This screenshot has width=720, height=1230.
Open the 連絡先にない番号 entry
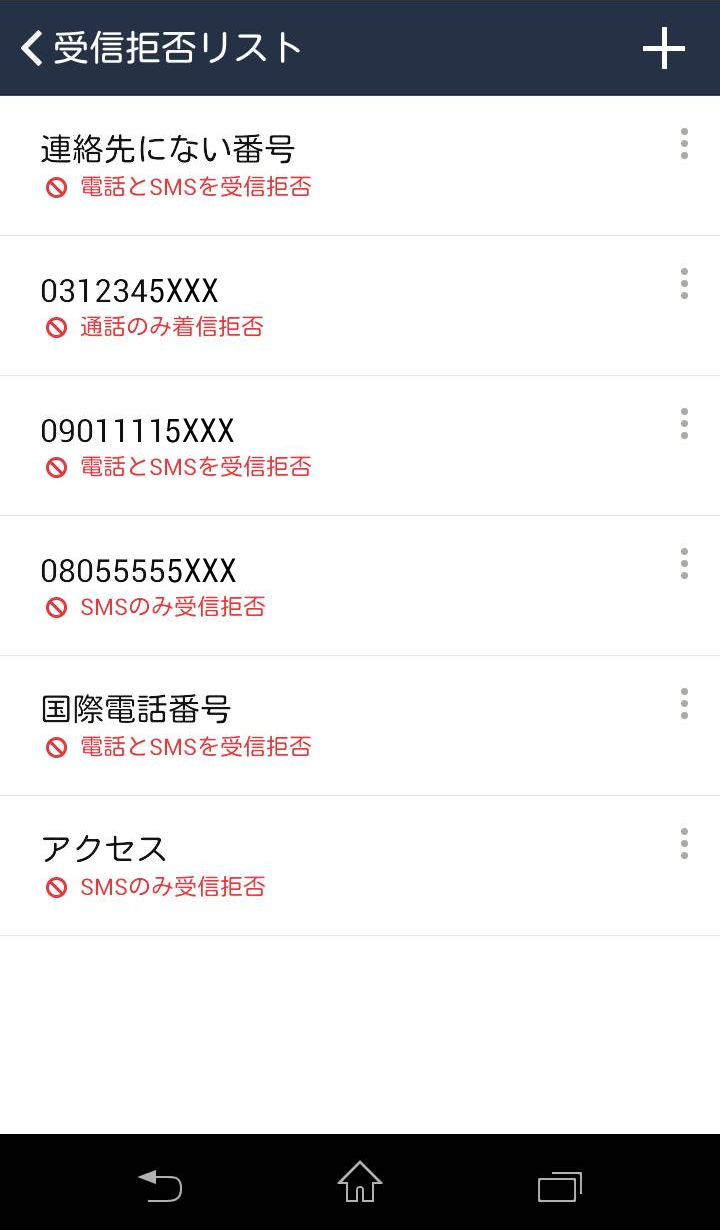300,166
